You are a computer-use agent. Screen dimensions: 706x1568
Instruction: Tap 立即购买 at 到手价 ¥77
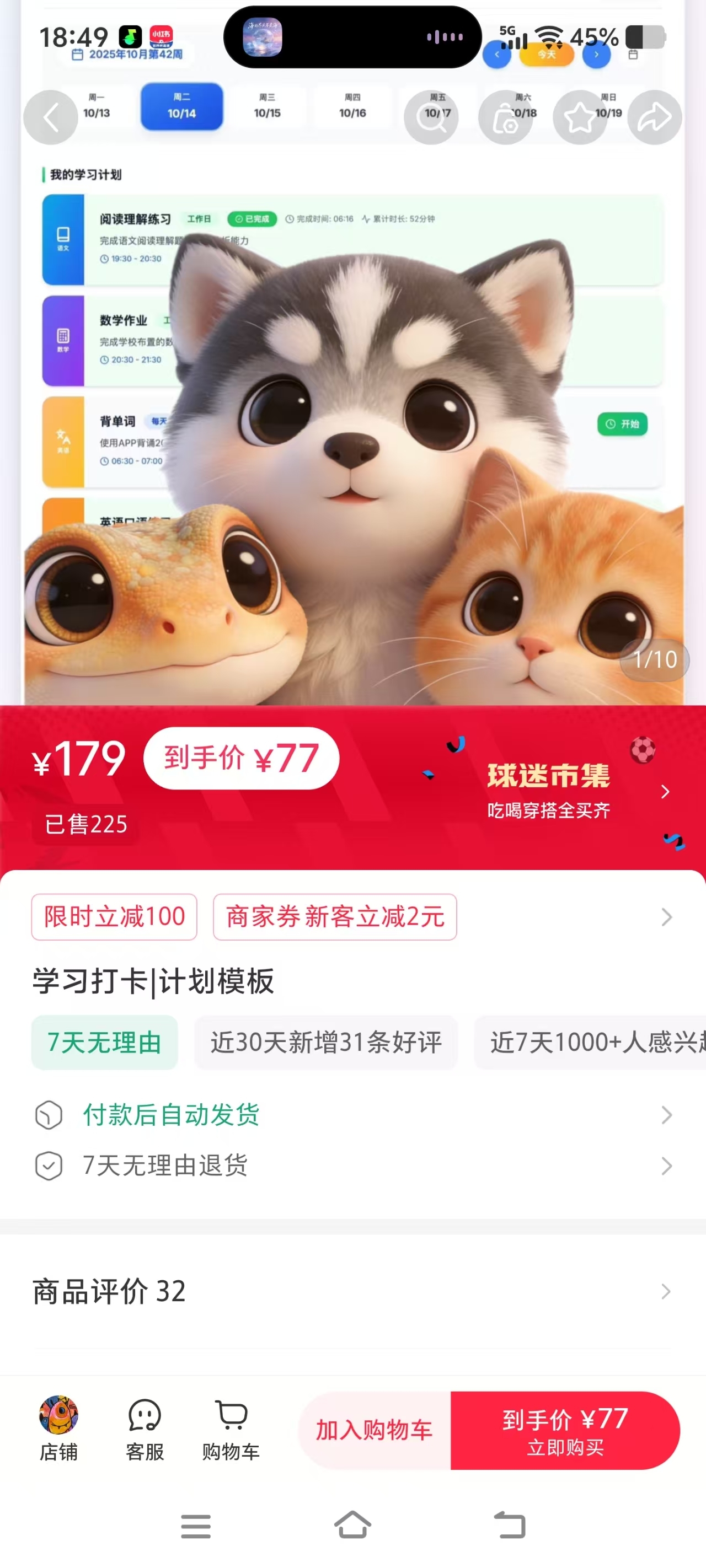(x=565, y=1430)
